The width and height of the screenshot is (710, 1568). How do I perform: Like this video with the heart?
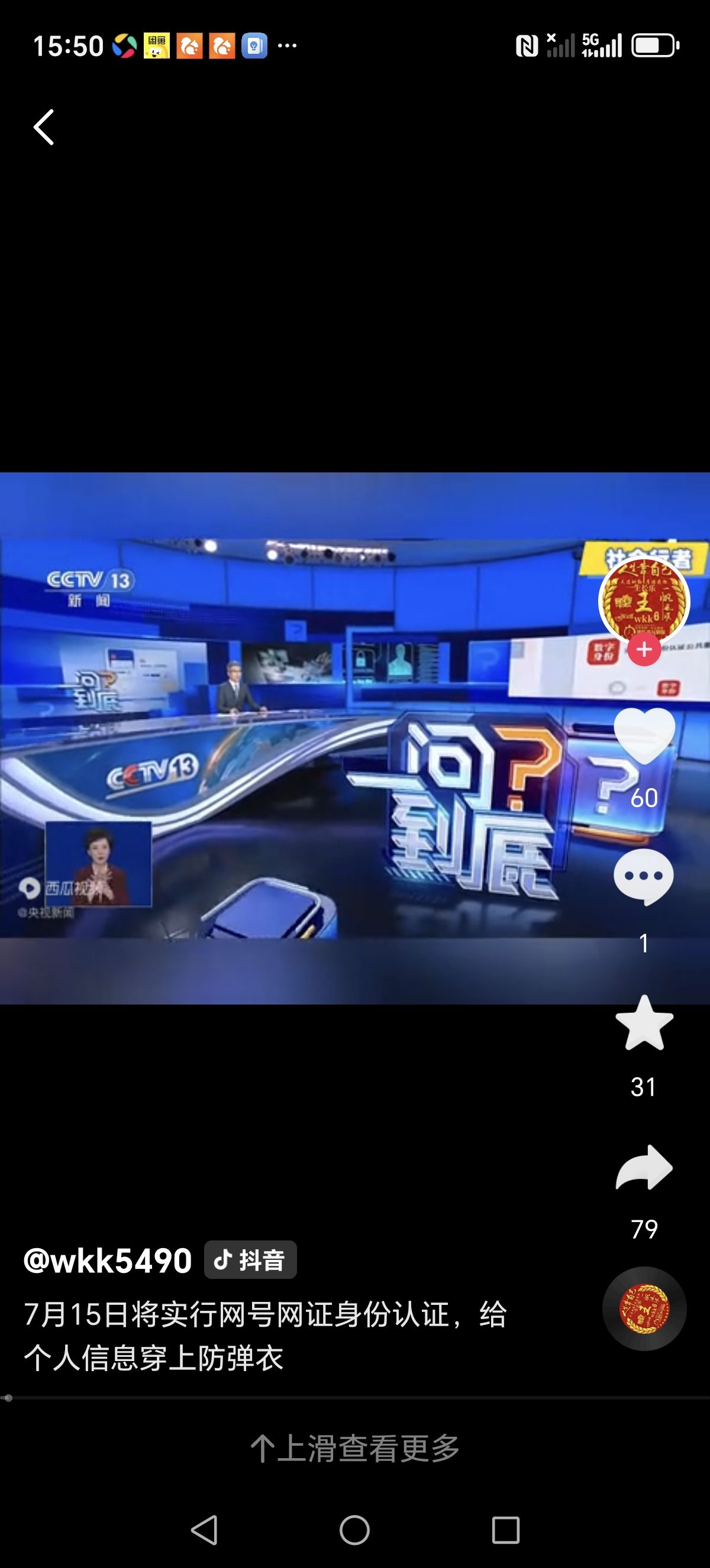(x=644, y=736)
